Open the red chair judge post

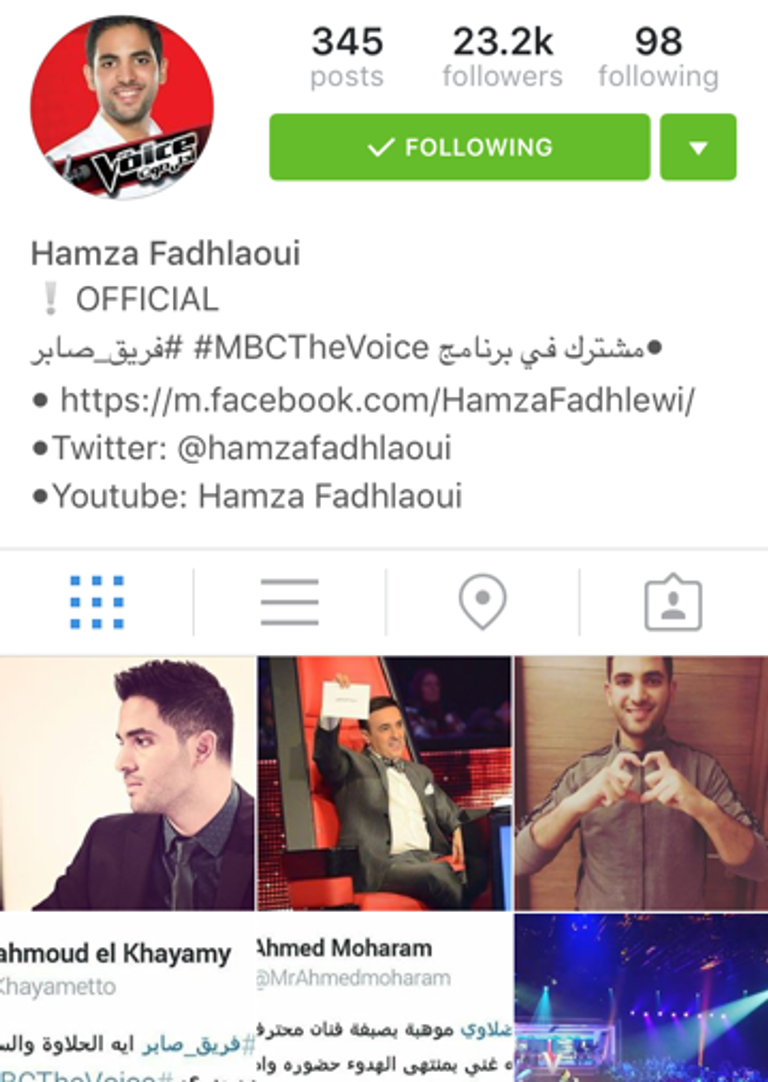(x=385, y=783)
